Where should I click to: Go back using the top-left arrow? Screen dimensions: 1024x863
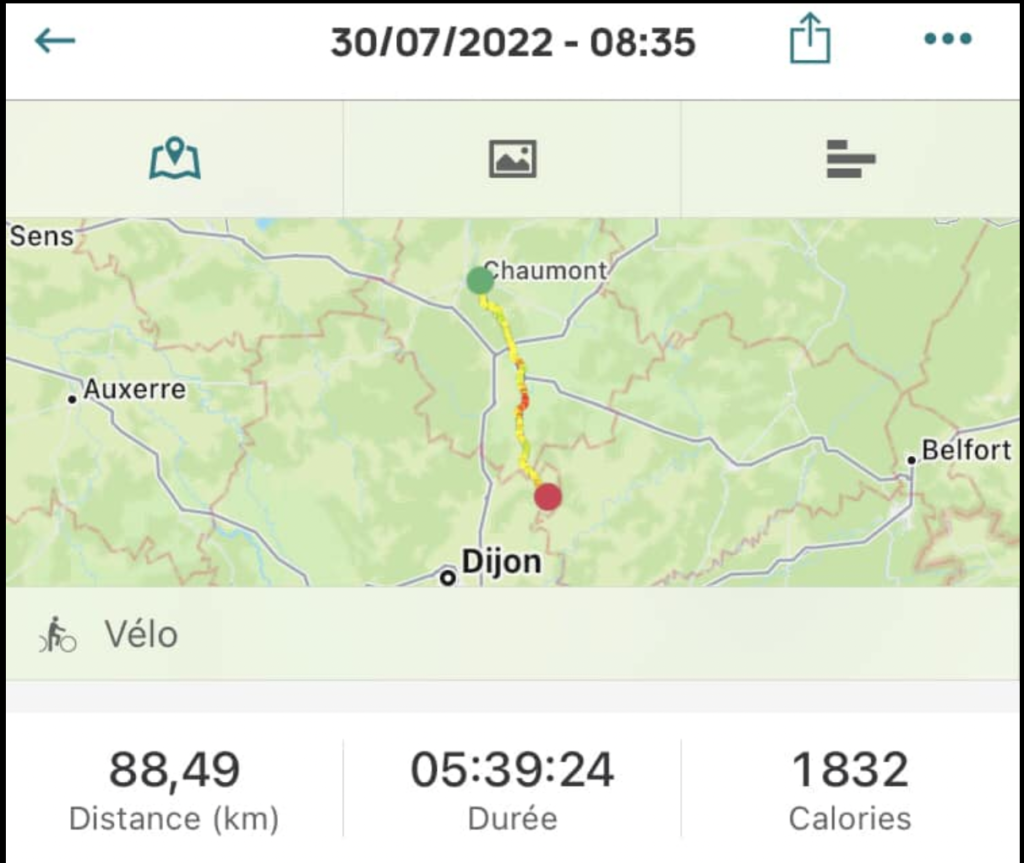coord(55,41)
